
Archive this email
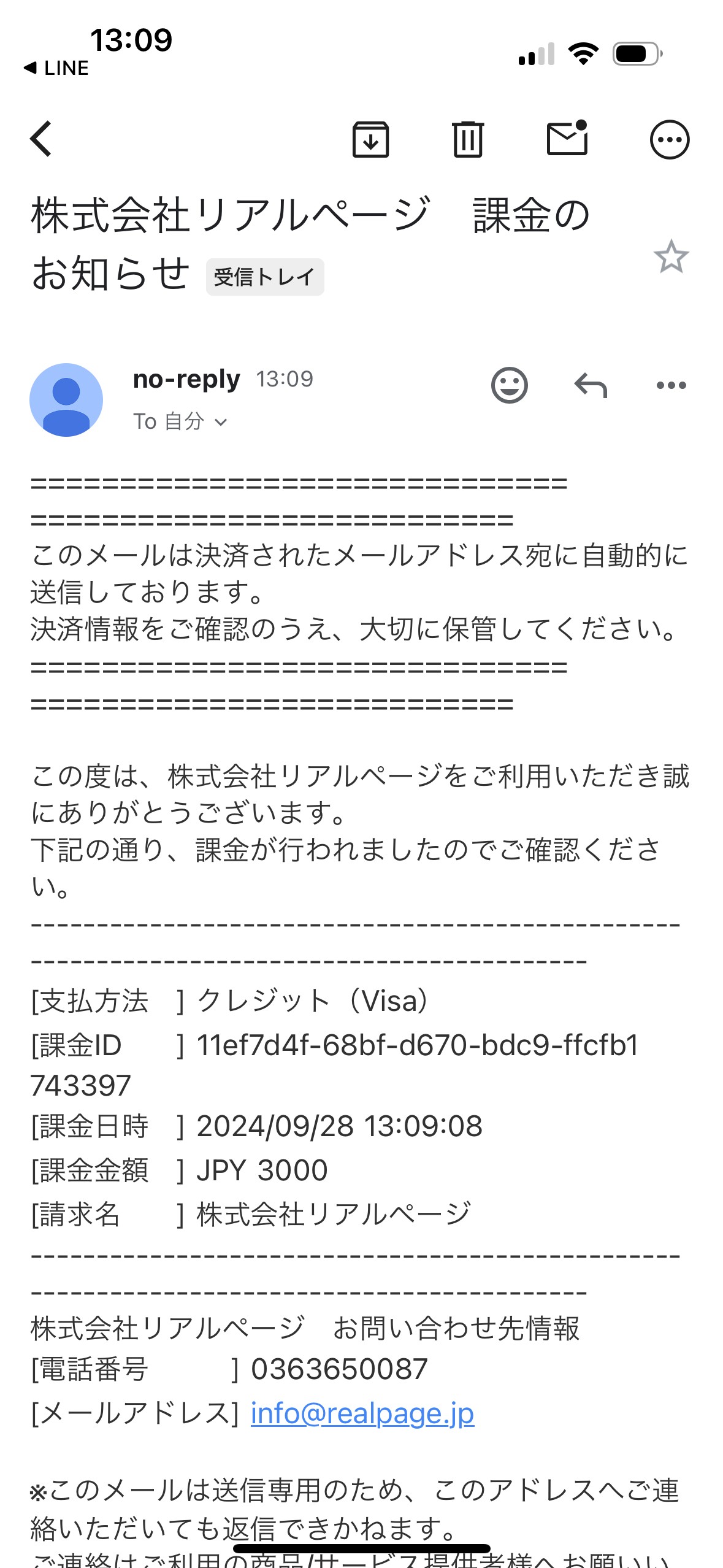pos(370,139)
